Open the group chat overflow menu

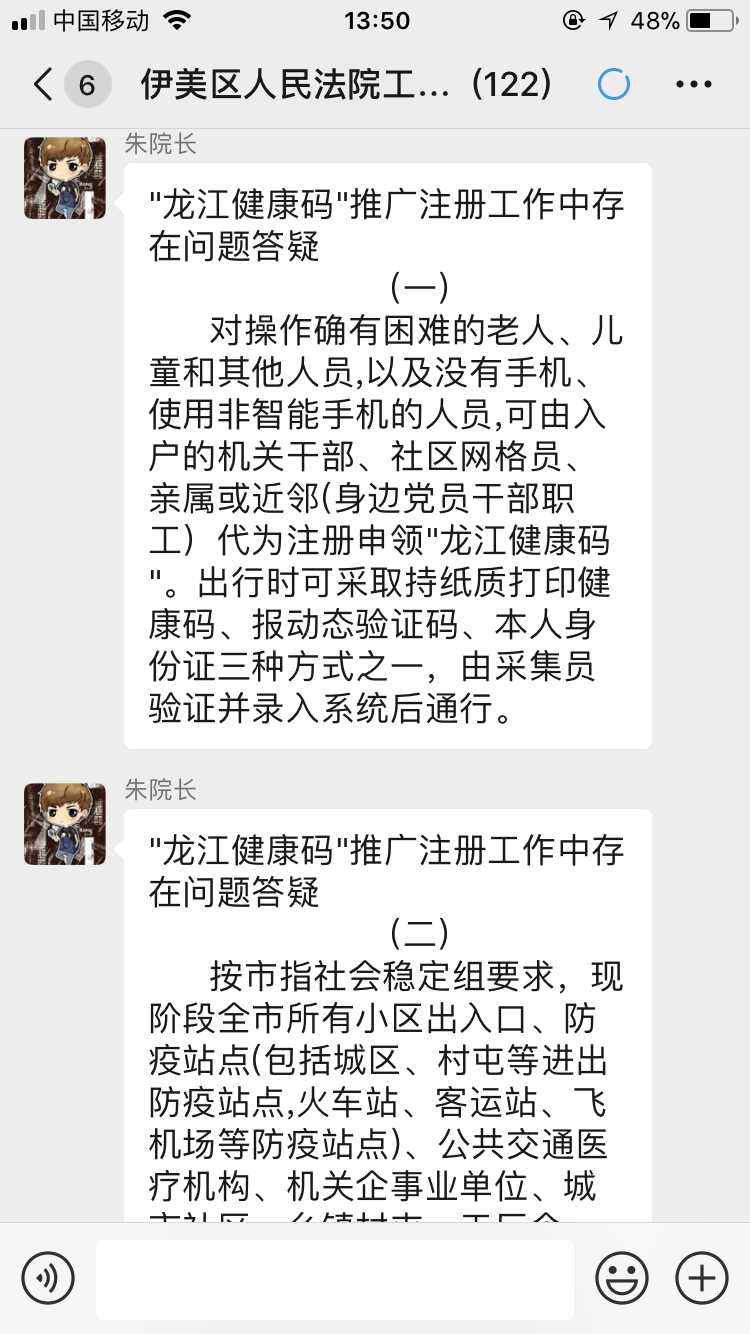pos(693,85)
